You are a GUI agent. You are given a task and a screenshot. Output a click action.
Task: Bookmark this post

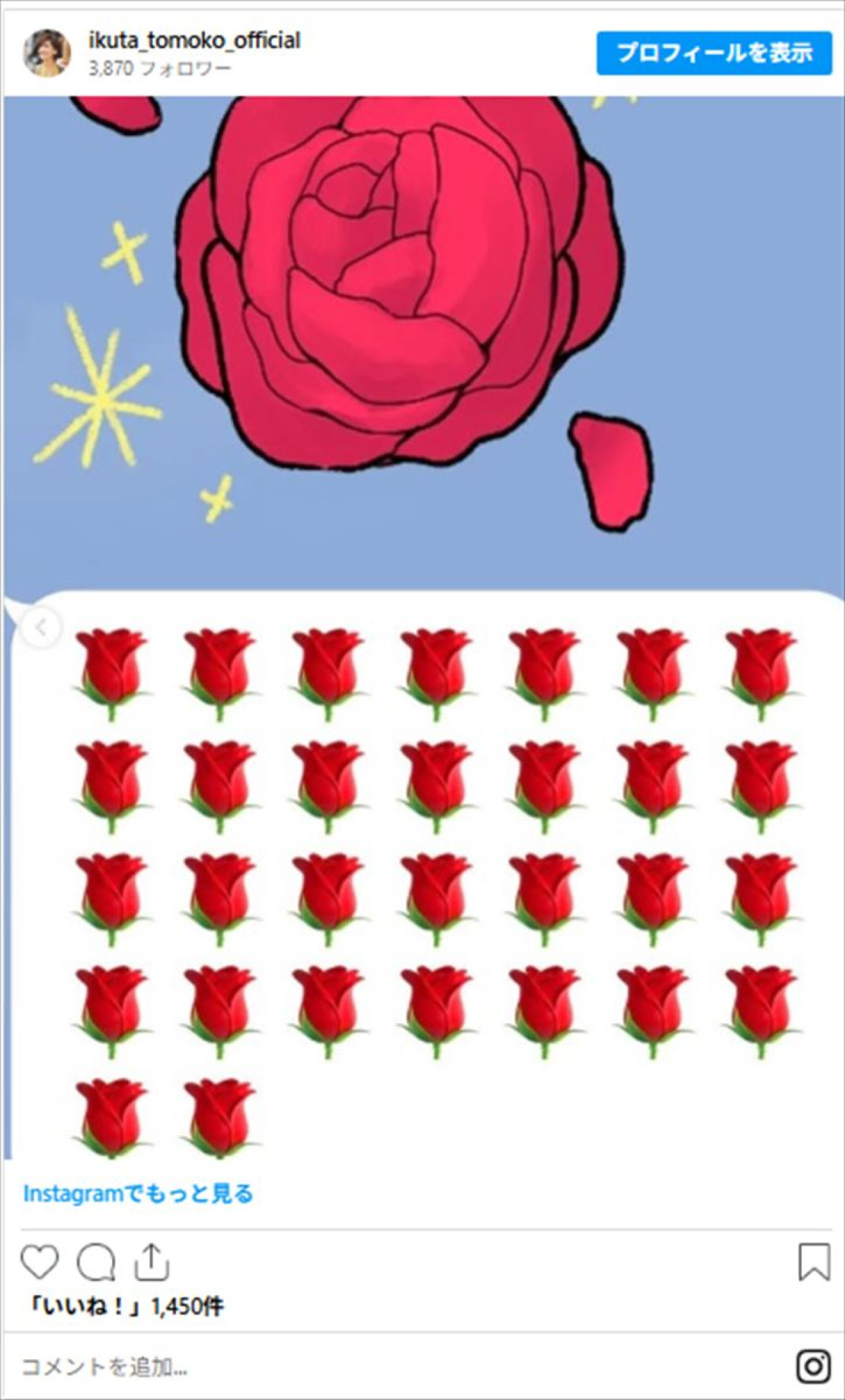pyautogui.click(x=814, y=1262)
